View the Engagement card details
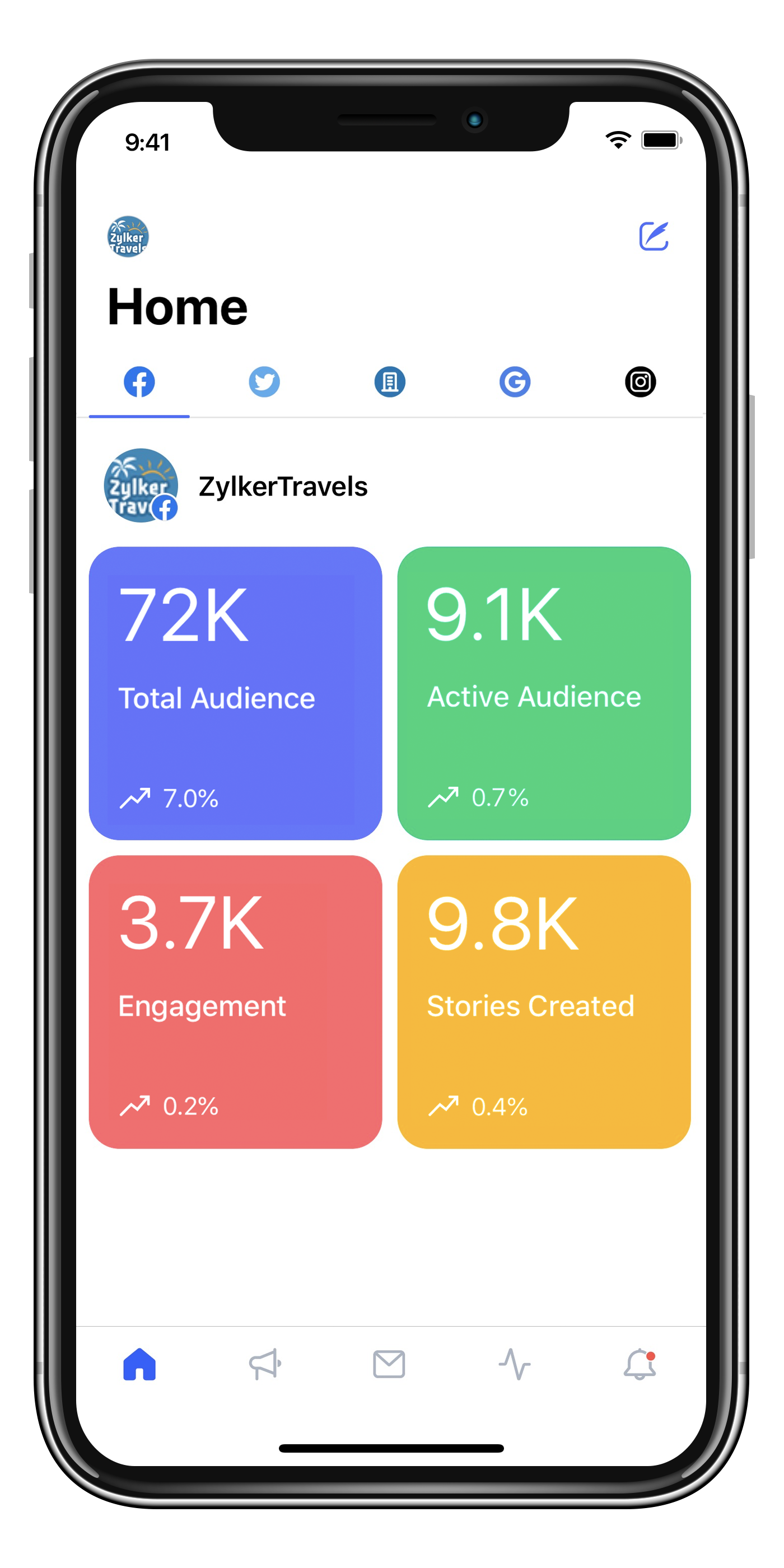 point(236,1002)
